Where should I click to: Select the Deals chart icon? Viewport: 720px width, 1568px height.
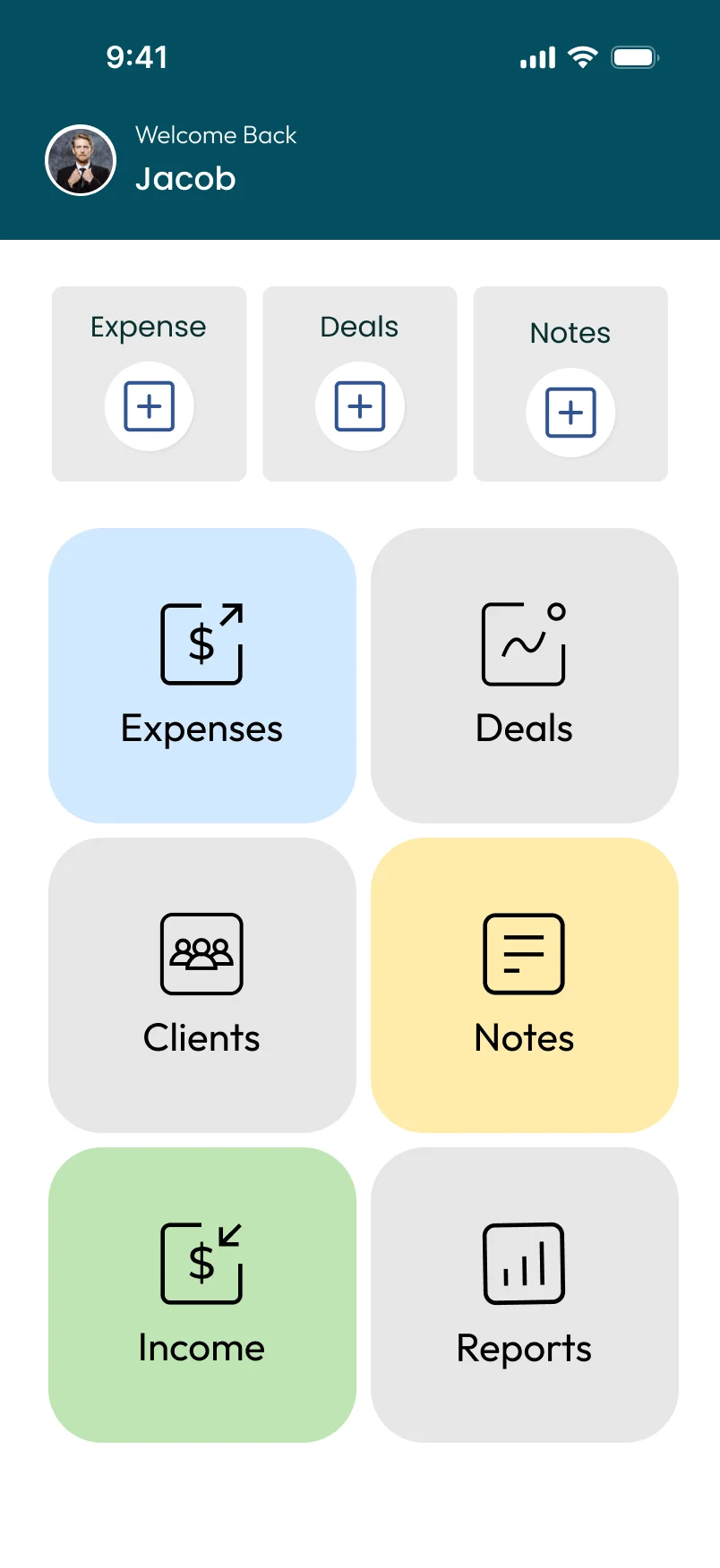[524, 643]
